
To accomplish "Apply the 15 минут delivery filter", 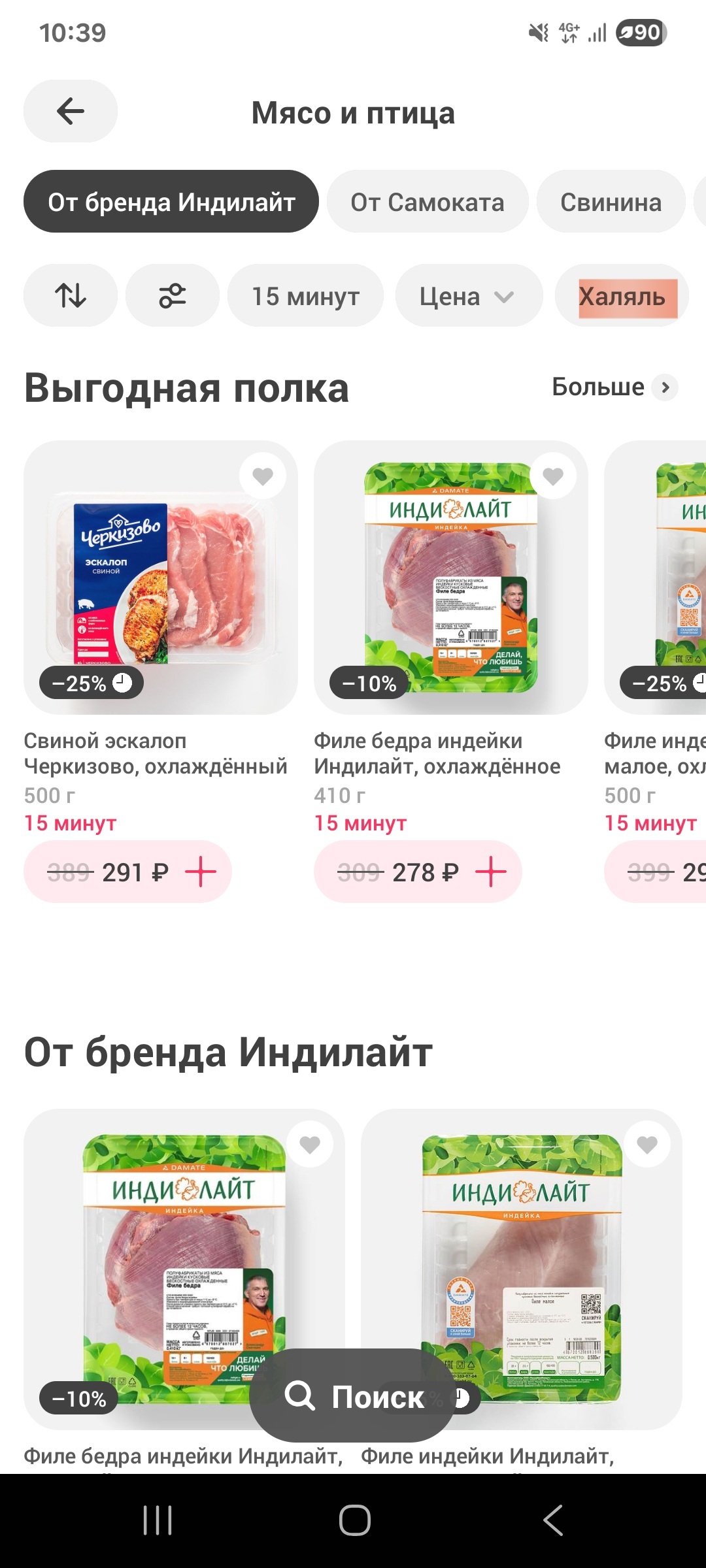I will 305,296.
